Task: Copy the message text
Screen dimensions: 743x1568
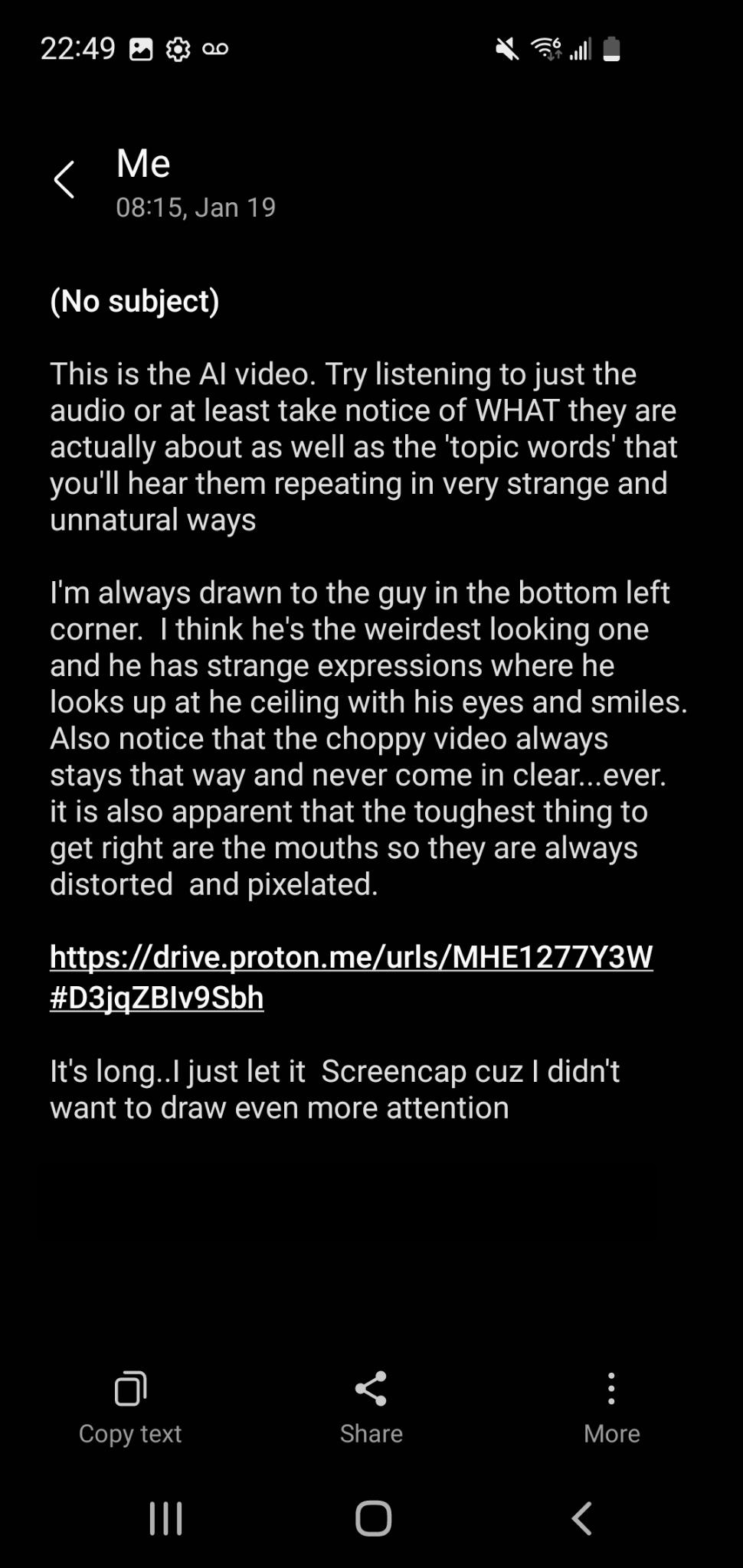Action: 130,1409
